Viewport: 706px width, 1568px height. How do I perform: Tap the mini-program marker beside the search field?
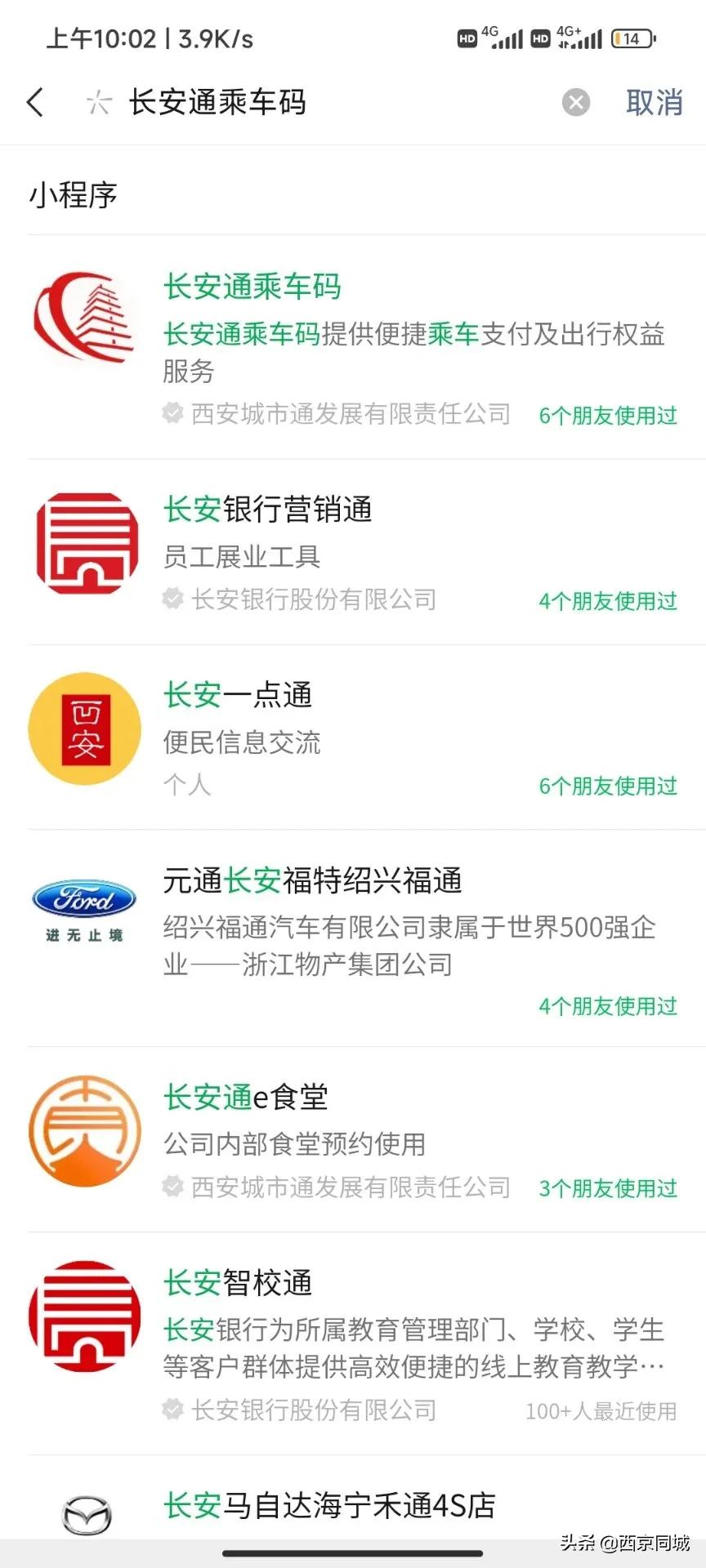(98, 101)
